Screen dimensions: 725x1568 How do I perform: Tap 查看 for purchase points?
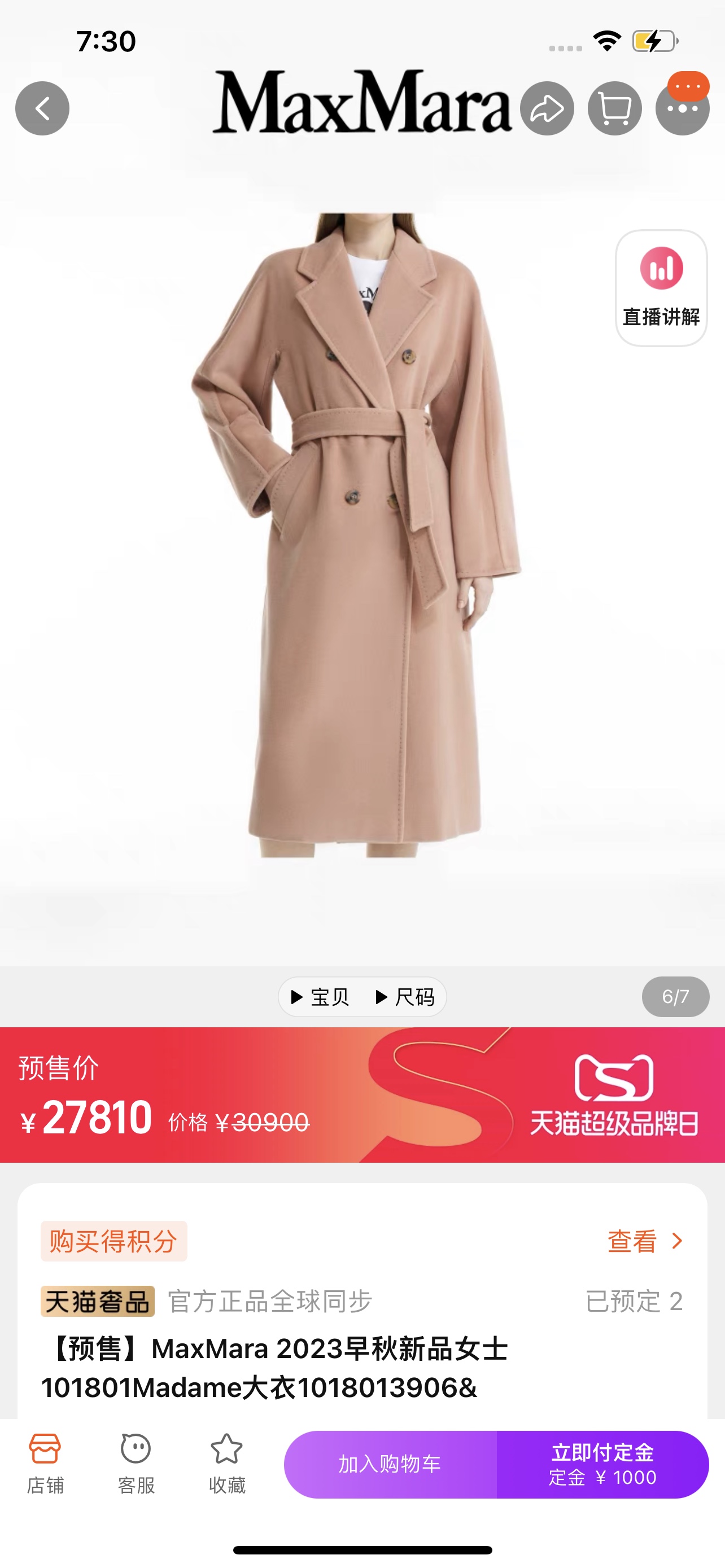tap(645, 1241)
